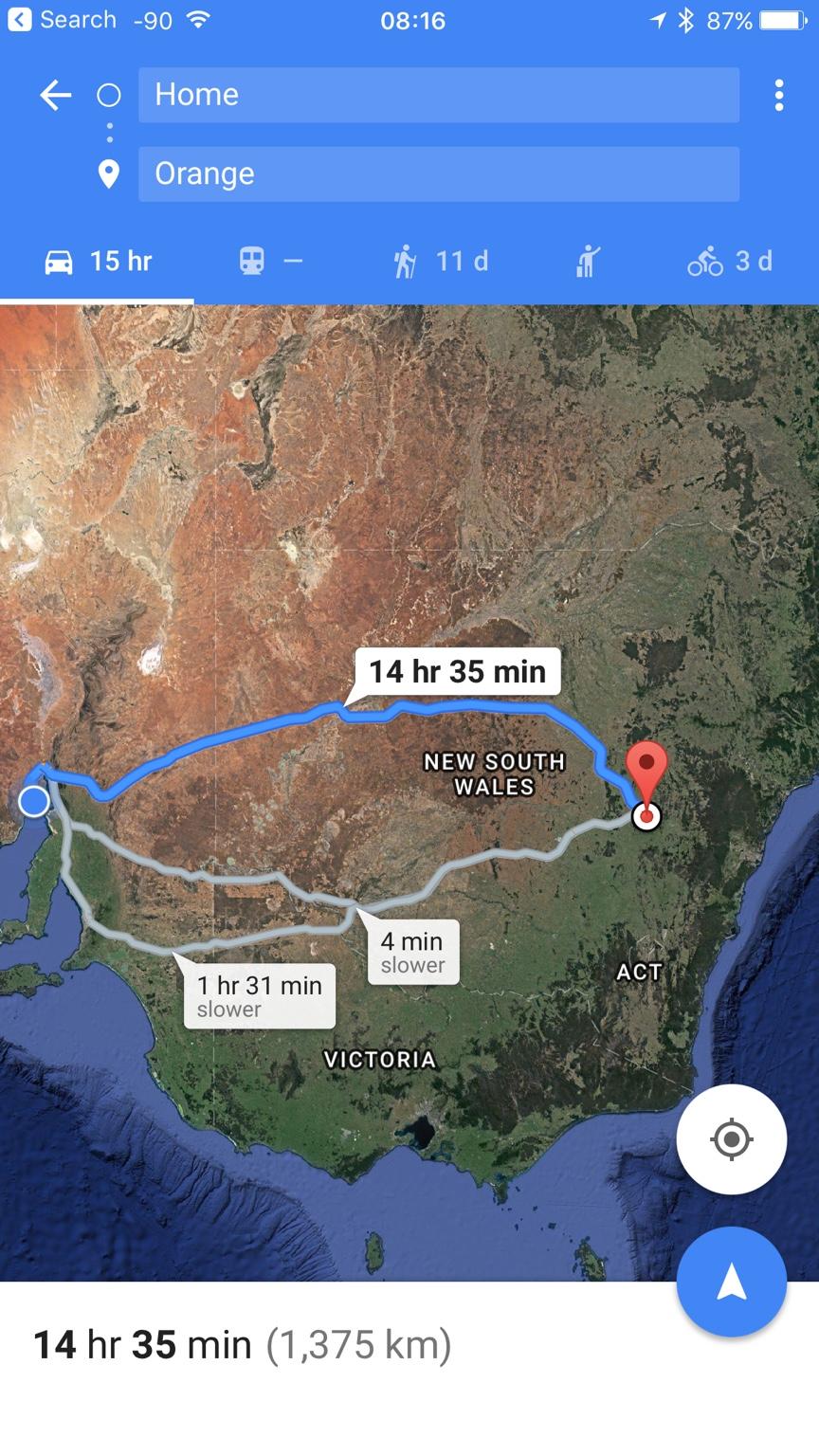Open the overflow menu

[x=778, y=95]
